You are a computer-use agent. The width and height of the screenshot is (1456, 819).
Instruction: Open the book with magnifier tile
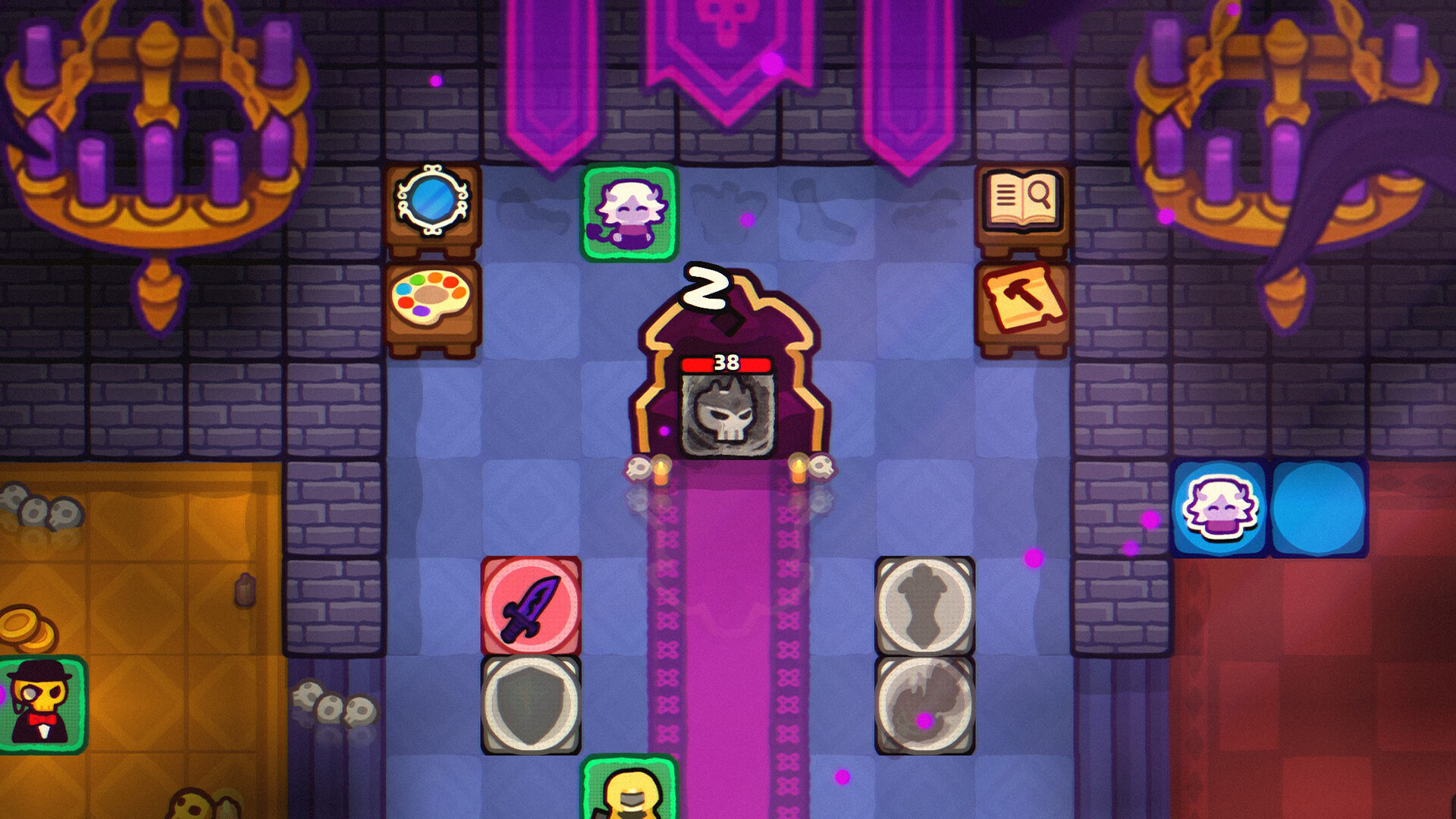1022,202
